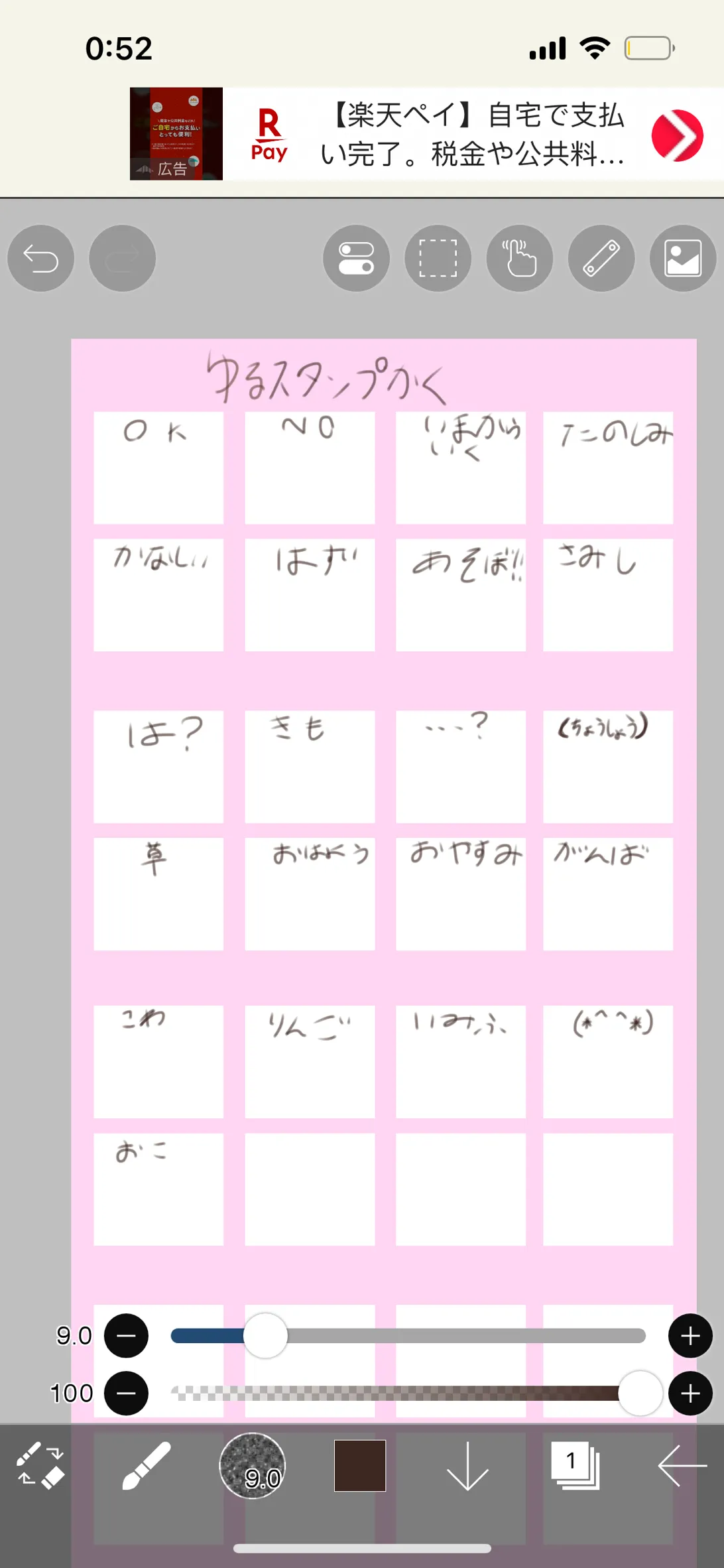
Task: Open the finger touch gesture tool
Action: 519,258
